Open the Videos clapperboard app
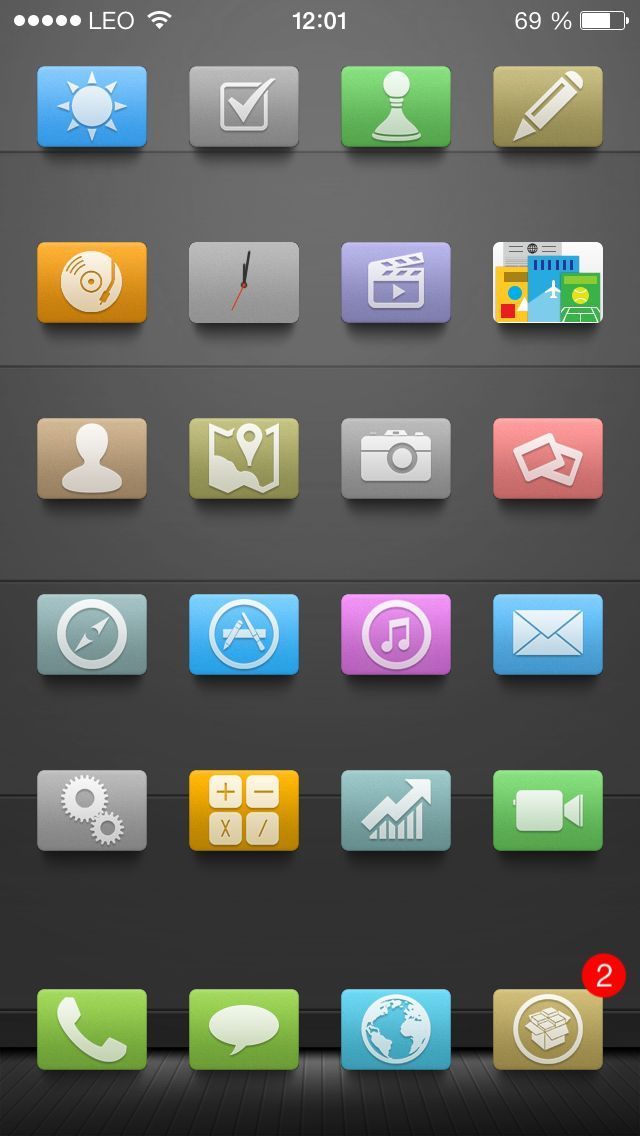 (x=396, y=283)
